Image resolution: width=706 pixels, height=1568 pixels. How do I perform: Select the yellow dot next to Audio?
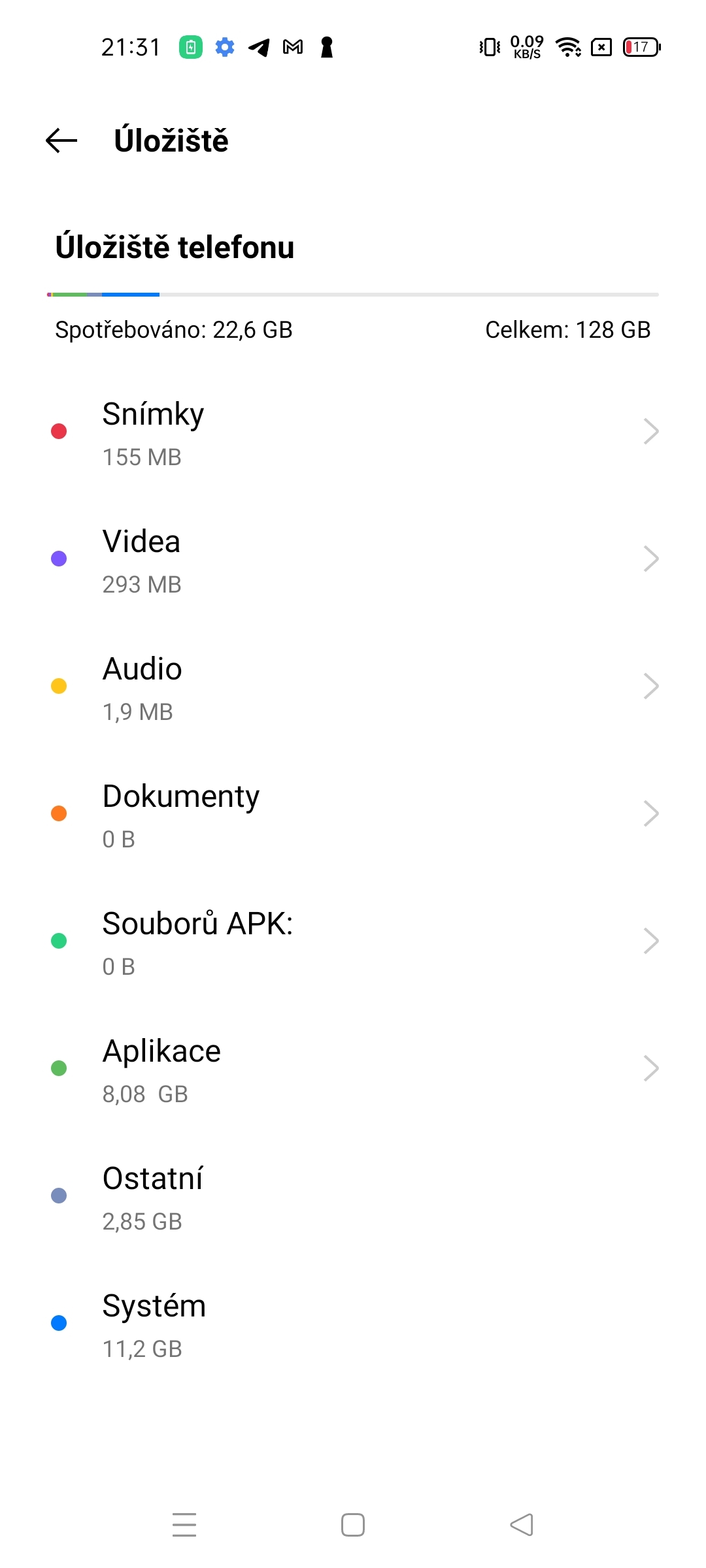[x=59, y=686]
